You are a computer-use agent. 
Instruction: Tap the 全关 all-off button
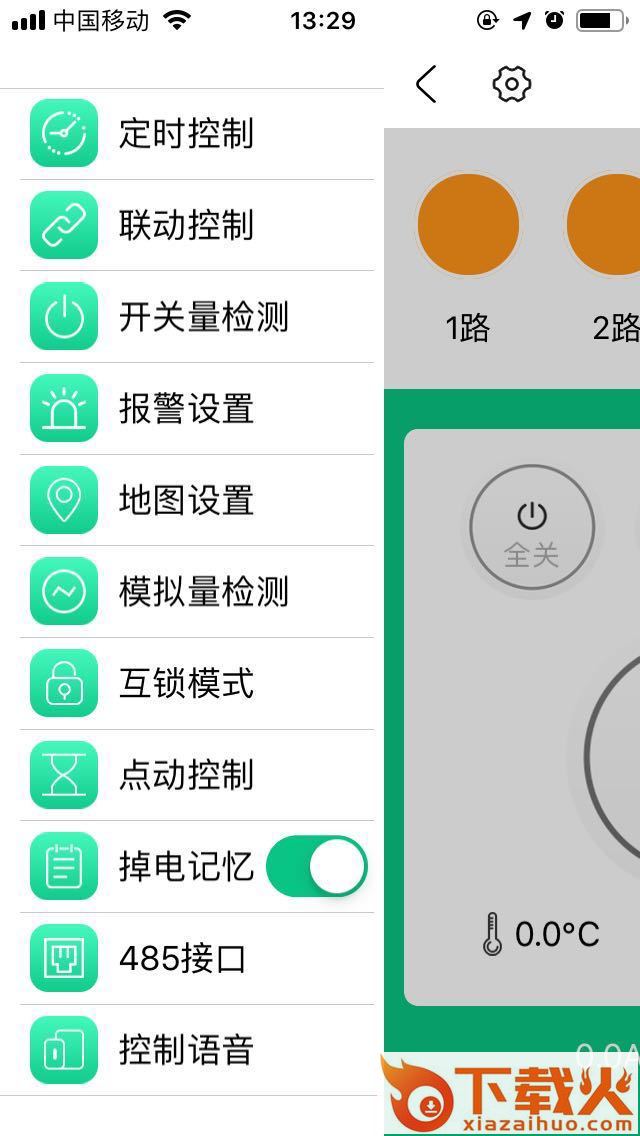[x=532, y=528]
